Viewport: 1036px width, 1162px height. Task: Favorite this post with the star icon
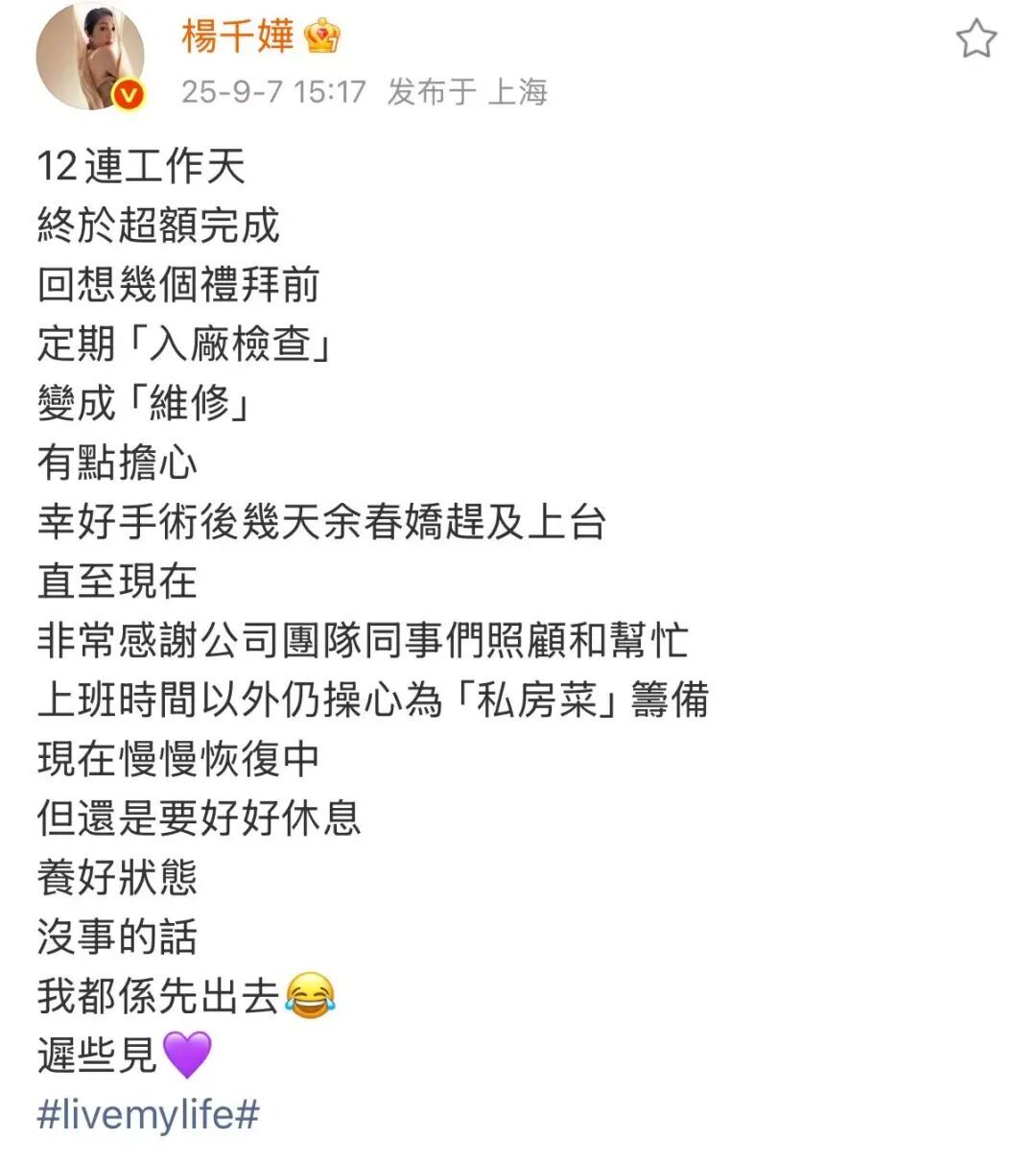pos(976,39)
